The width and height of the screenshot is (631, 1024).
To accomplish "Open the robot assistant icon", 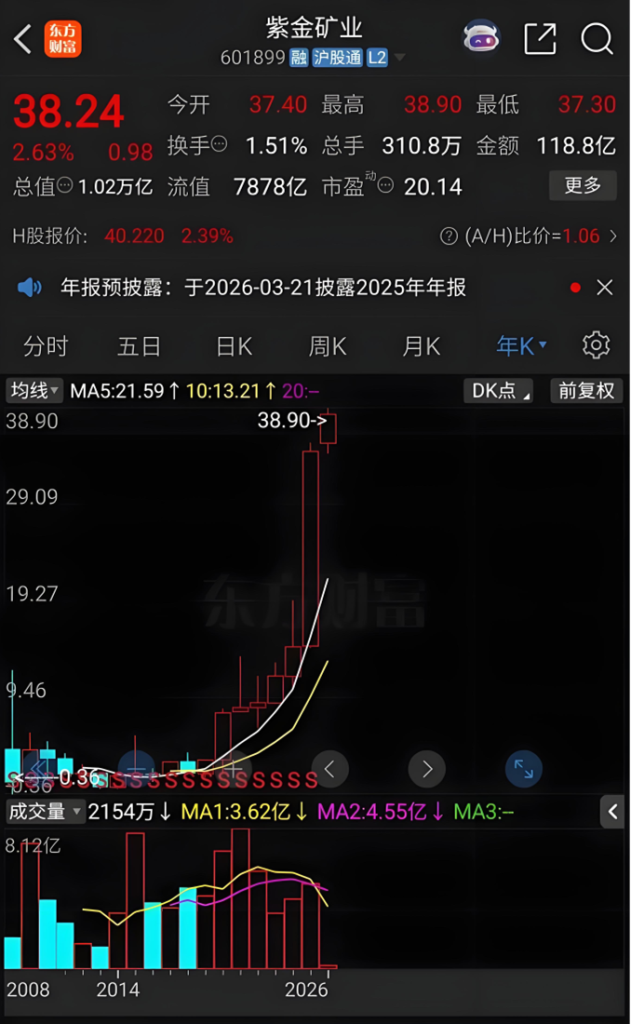I will 481,38.
